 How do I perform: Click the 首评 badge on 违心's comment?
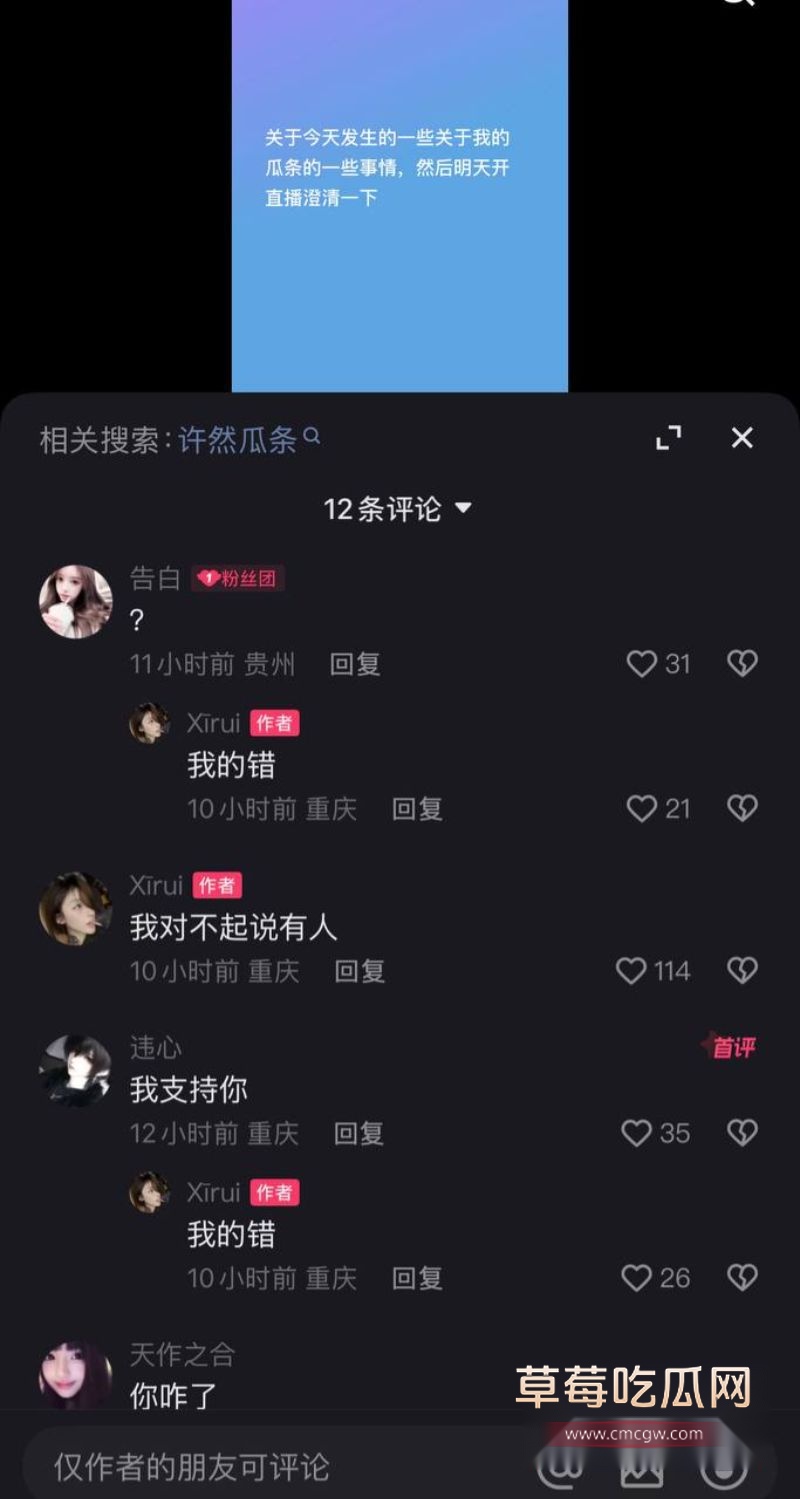tap(732, 1048)
